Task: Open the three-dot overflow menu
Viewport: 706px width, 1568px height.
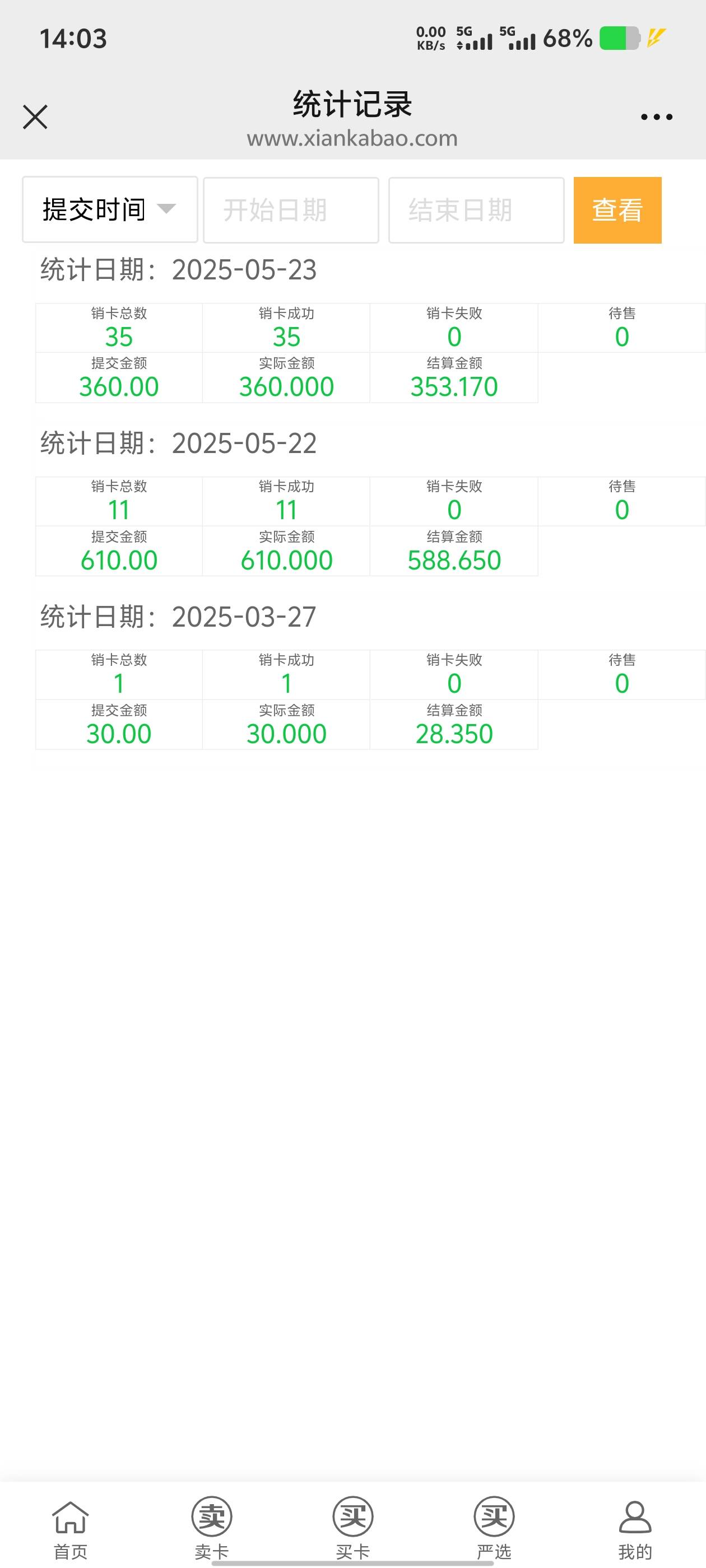Action: coord(657,117)
